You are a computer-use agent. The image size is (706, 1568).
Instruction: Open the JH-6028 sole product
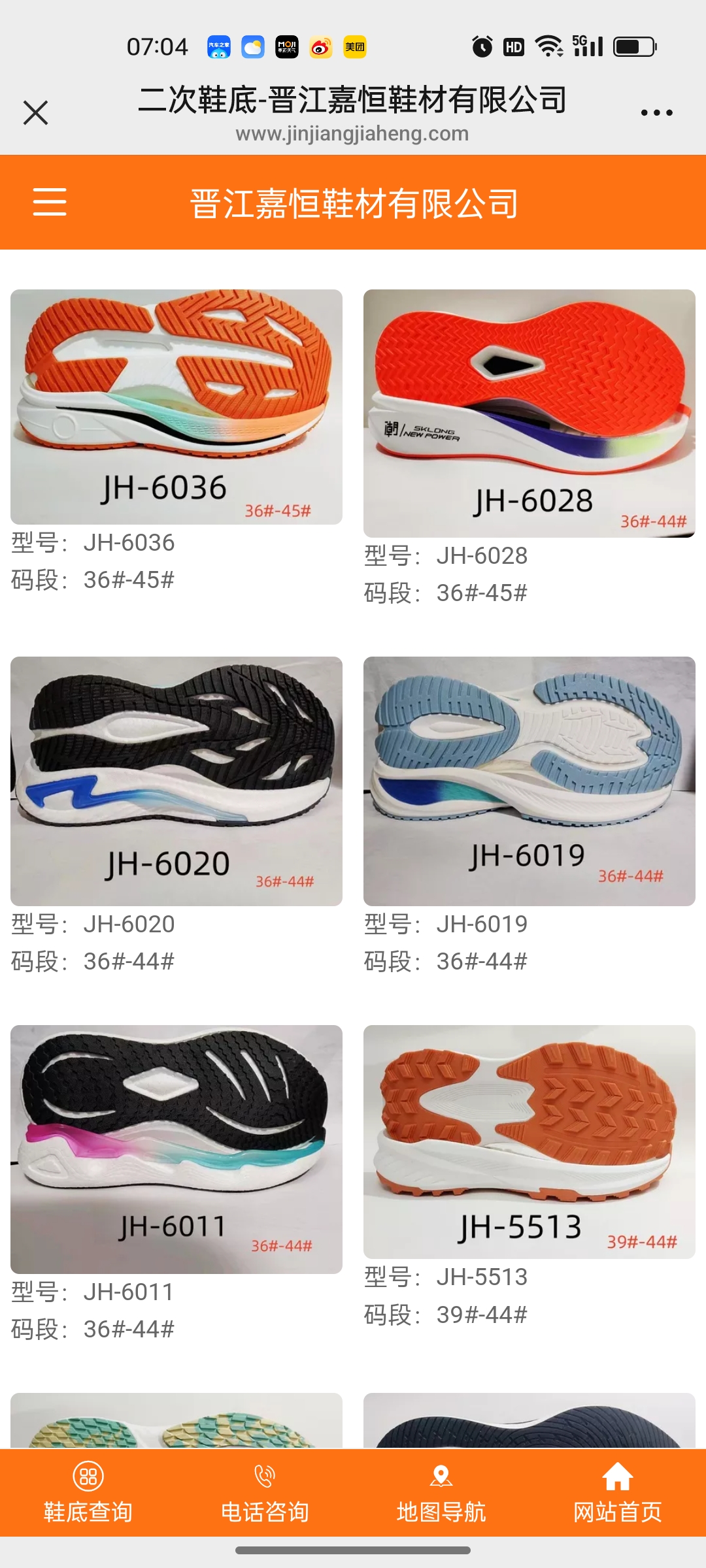tap(529, 413)
